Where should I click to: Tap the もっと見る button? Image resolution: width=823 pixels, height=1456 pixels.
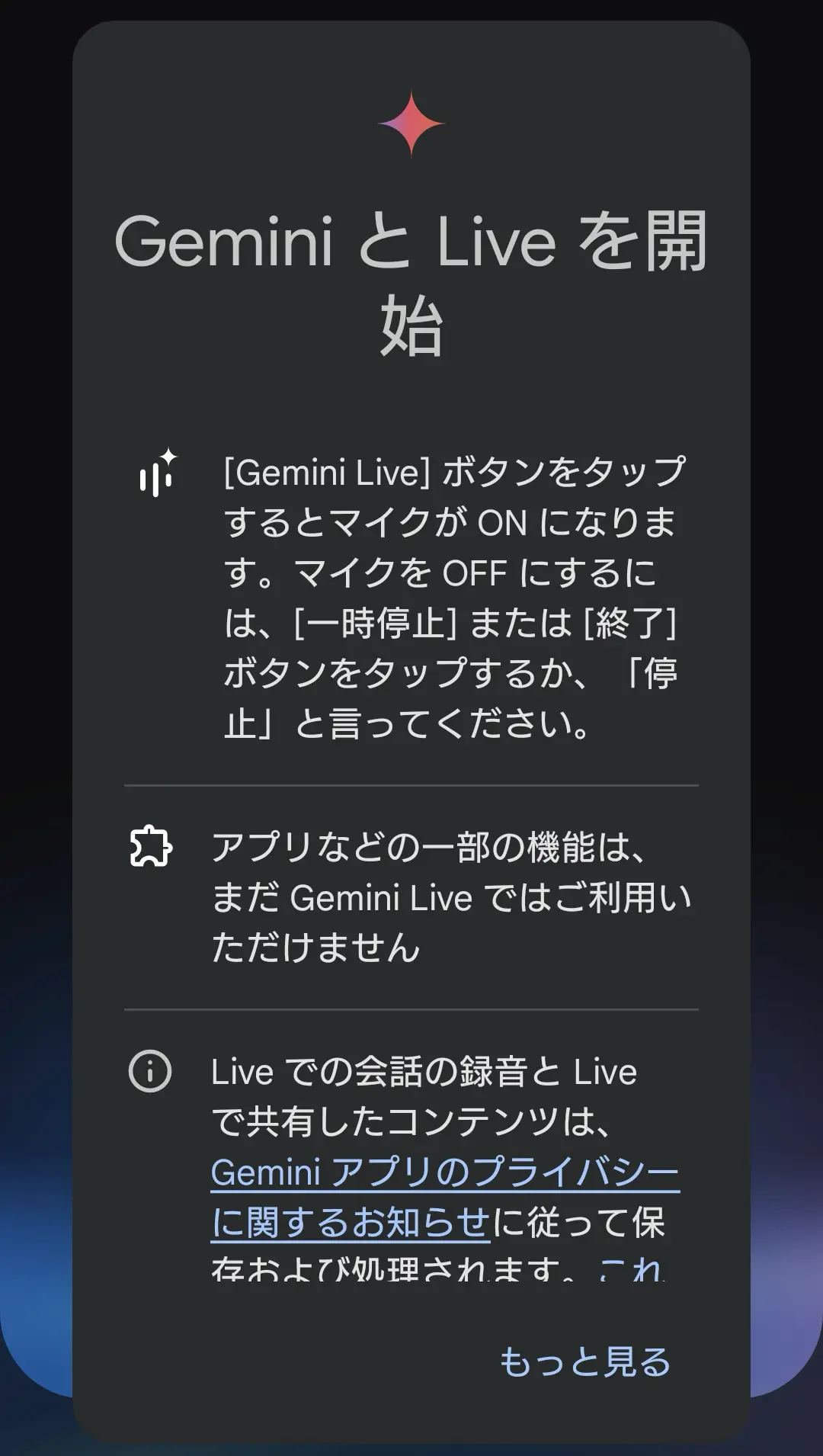[584, 1362]
